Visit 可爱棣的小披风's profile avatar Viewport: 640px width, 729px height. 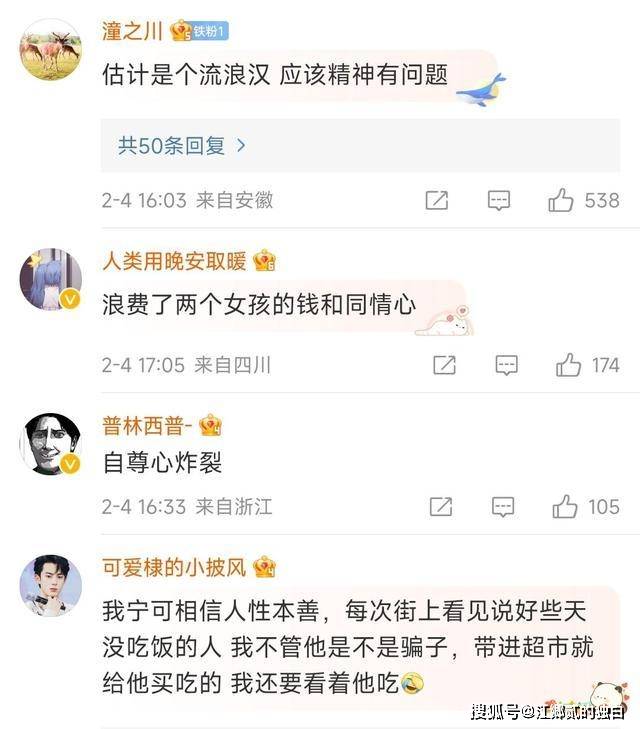tap(51, 586)
